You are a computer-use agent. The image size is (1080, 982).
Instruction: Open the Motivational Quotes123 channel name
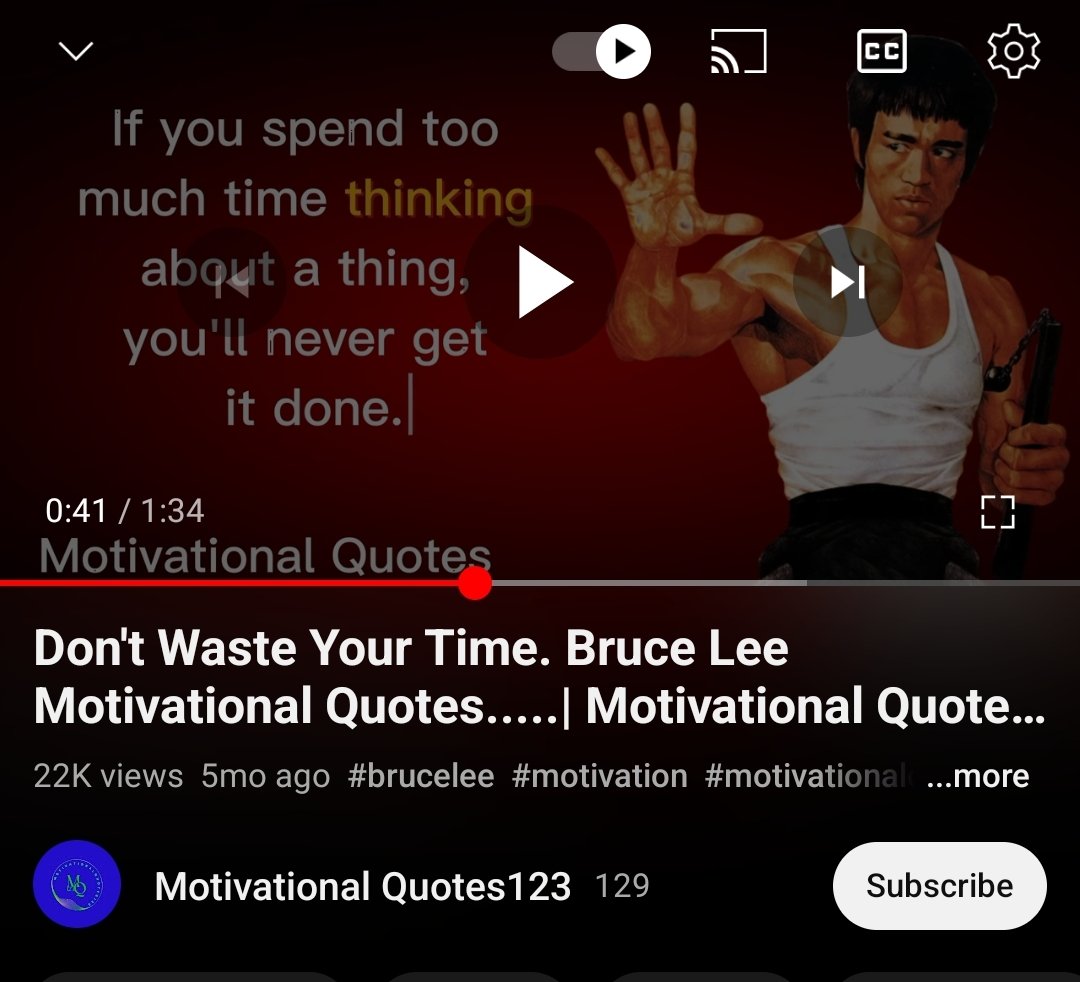362,886
